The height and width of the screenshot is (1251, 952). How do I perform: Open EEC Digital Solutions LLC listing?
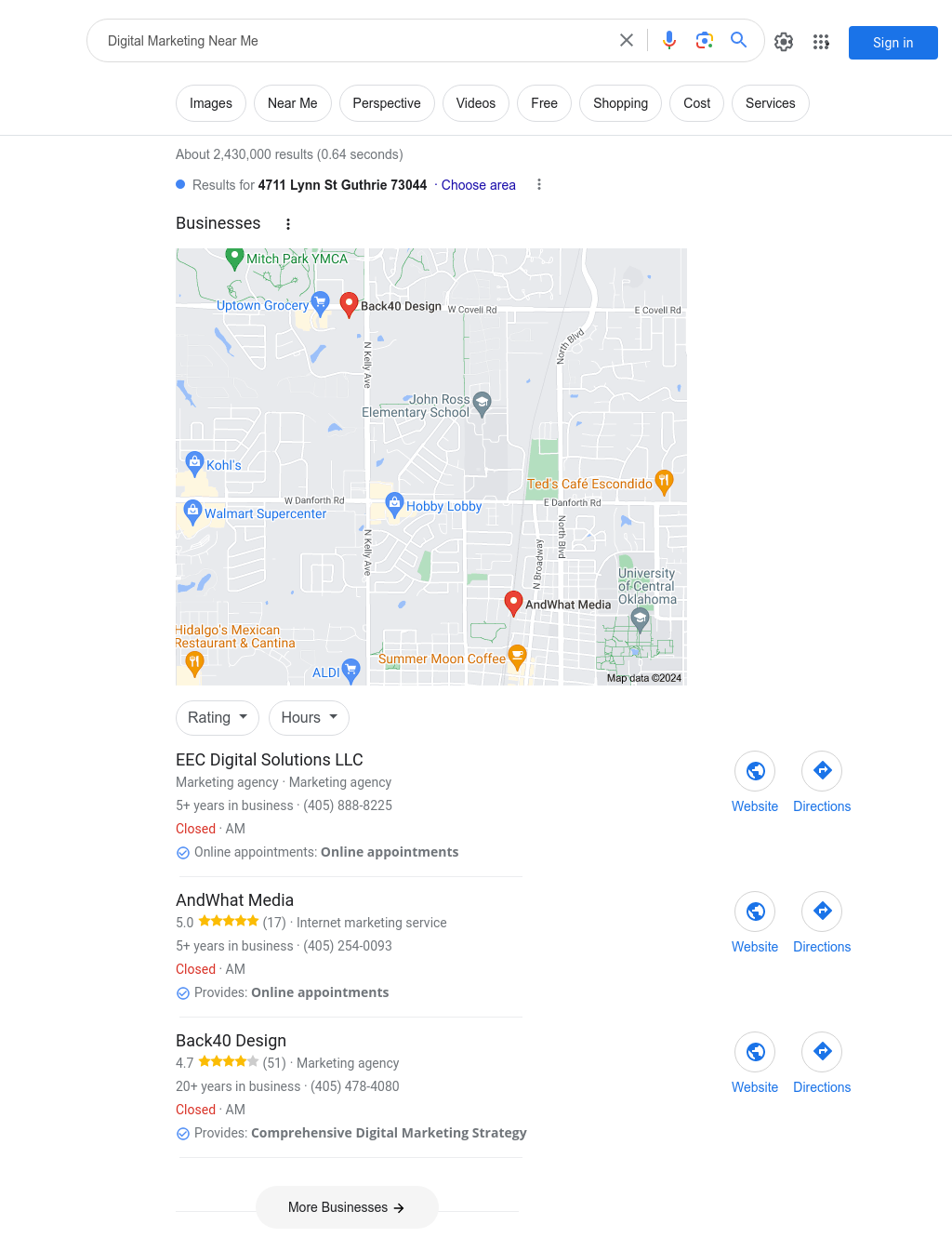tap(270, 760)
